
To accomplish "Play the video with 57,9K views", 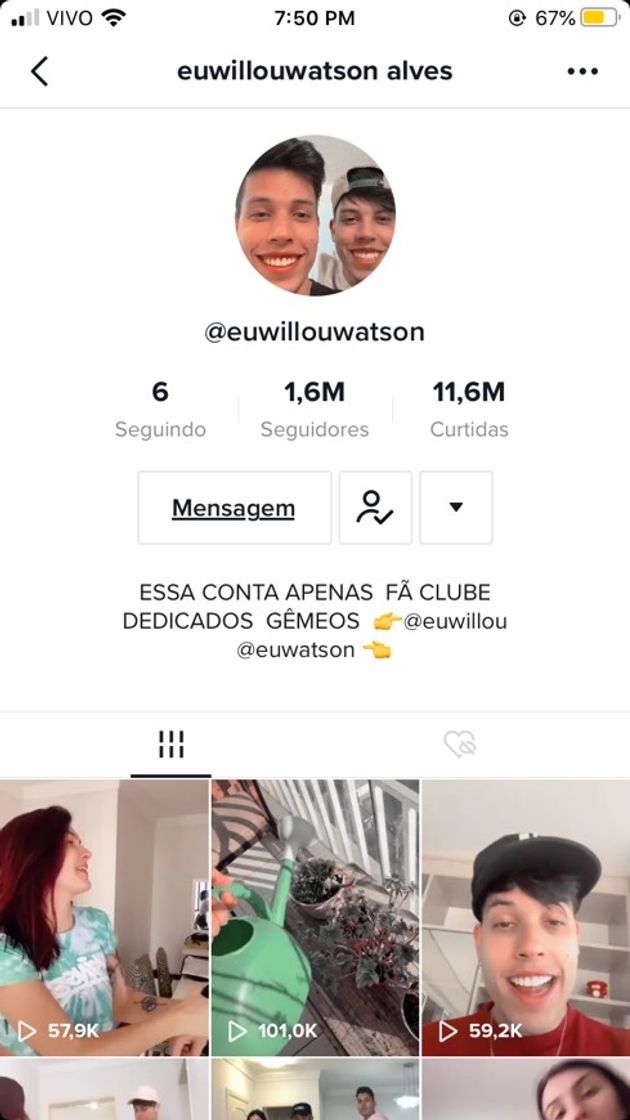I will coord(104,917).
